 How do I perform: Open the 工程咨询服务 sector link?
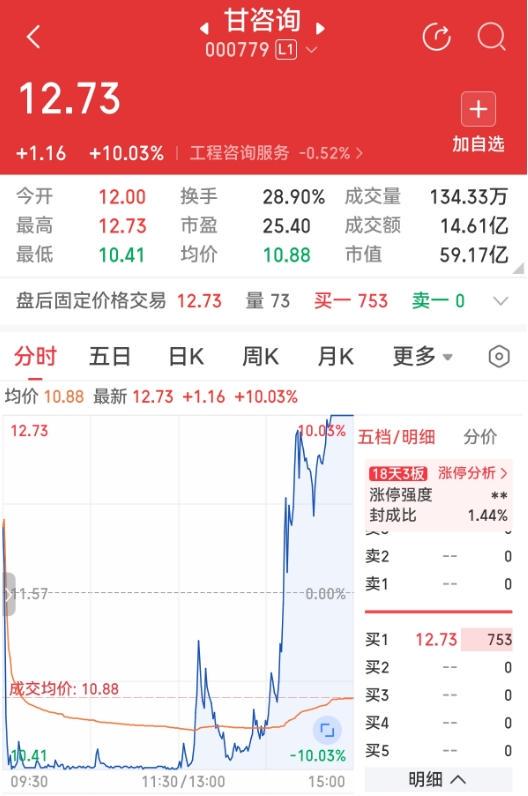tap(276, 153)
